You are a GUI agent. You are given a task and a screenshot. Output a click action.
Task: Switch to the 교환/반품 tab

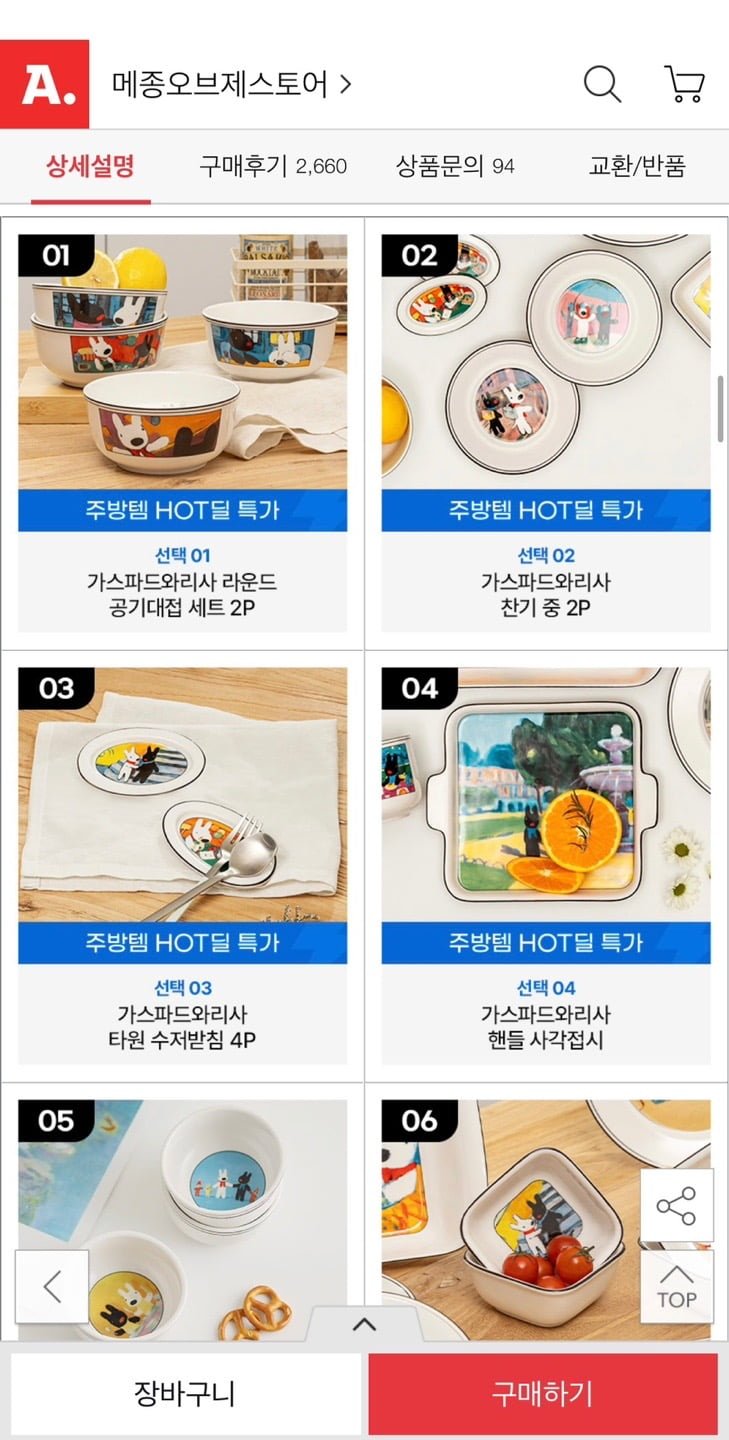(637, 166)
